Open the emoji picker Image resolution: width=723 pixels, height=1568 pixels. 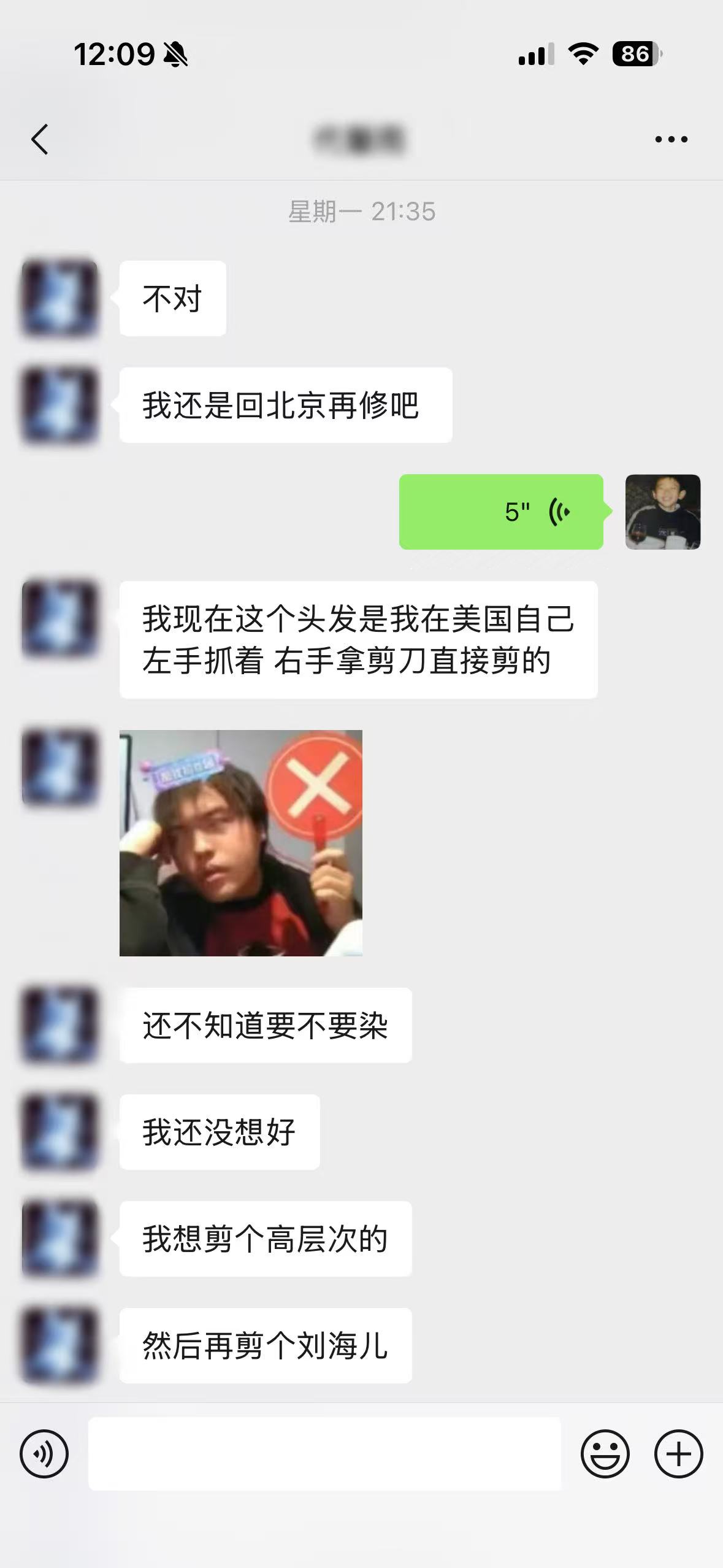point(605,1453)
